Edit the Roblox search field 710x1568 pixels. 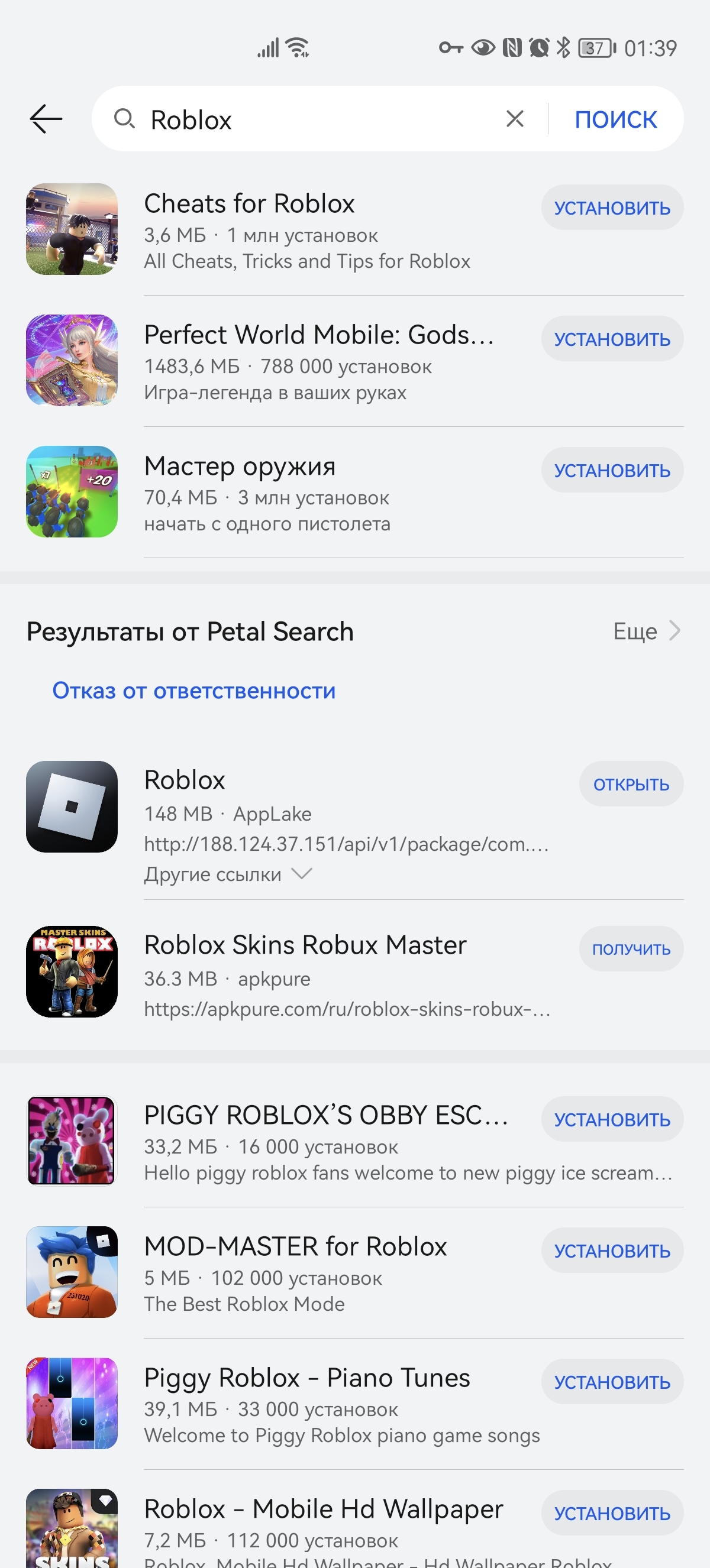pyautogui.click(x=317, y=119)
